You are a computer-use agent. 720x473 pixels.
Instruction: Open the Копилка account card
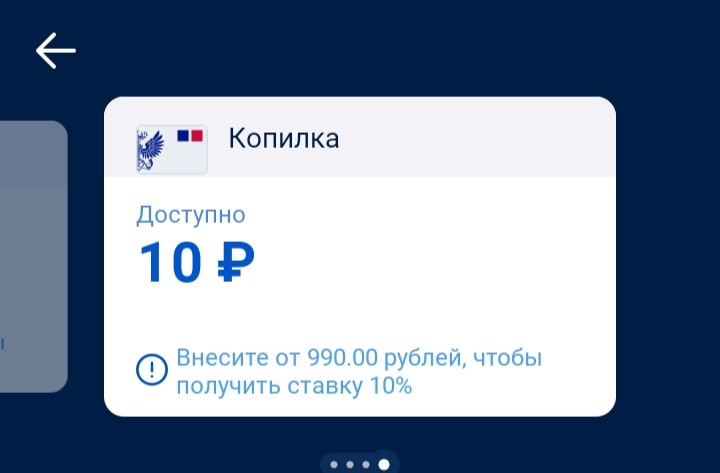point(359,256)
